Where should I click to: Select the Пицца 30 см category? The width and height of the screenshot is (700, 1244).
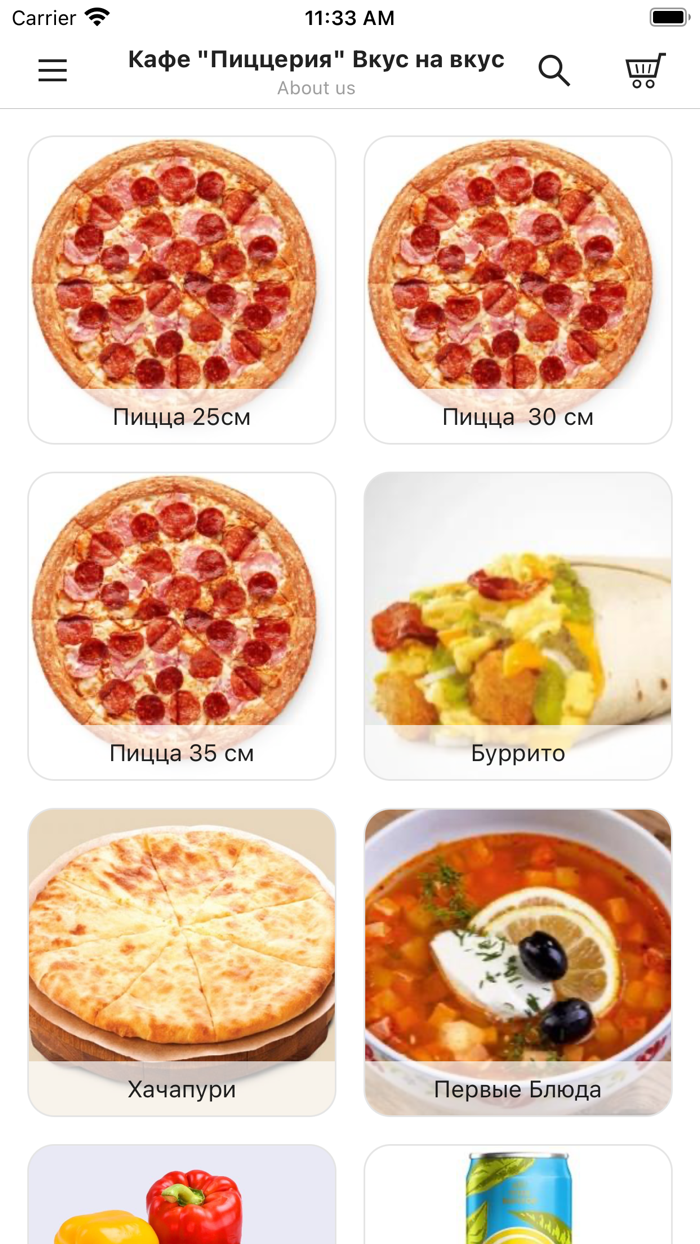click(x=518, y=290)
